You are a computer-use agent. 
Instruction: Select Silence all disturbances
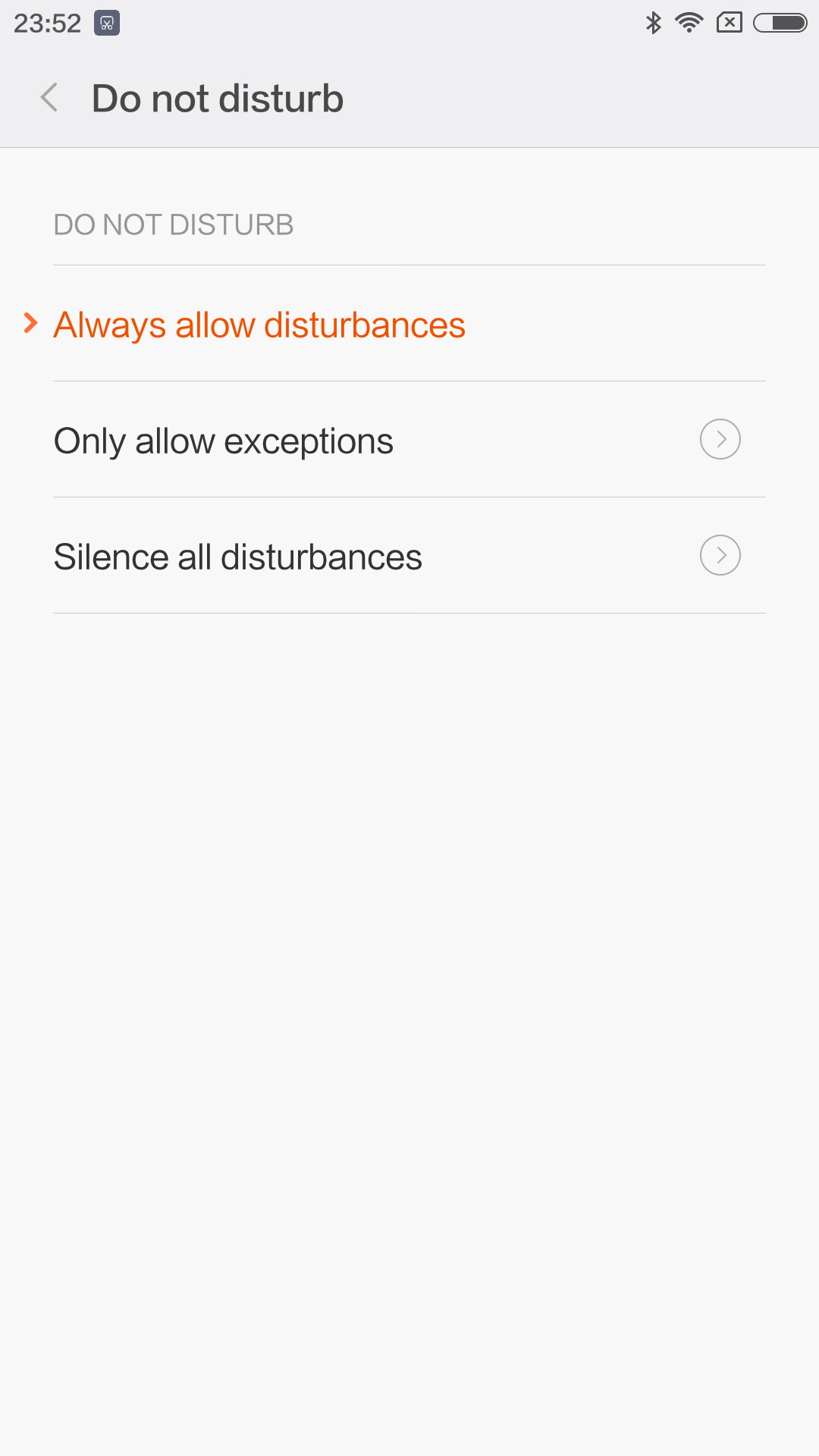(237, 557)
